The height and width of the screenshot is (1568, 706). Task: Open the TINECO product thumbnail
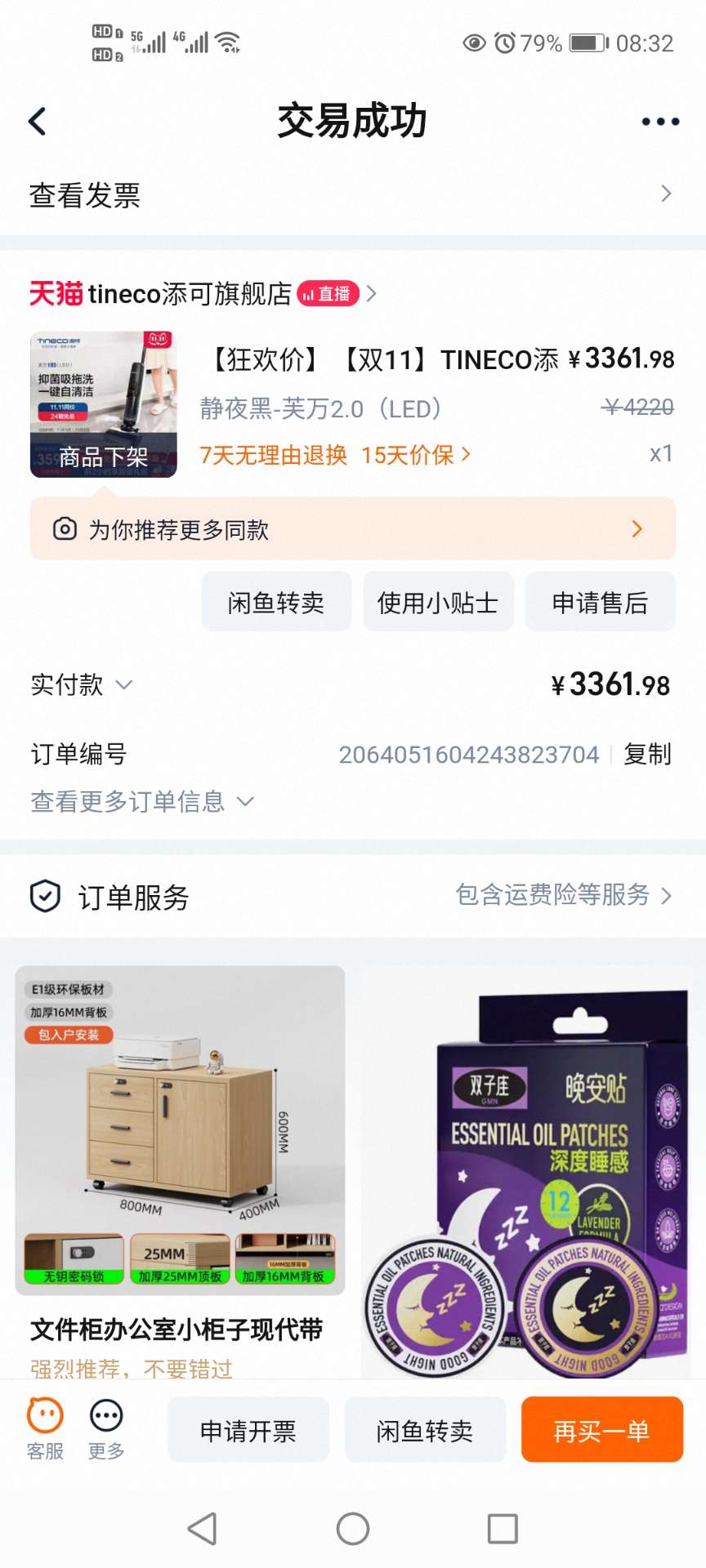coord(104,404)
